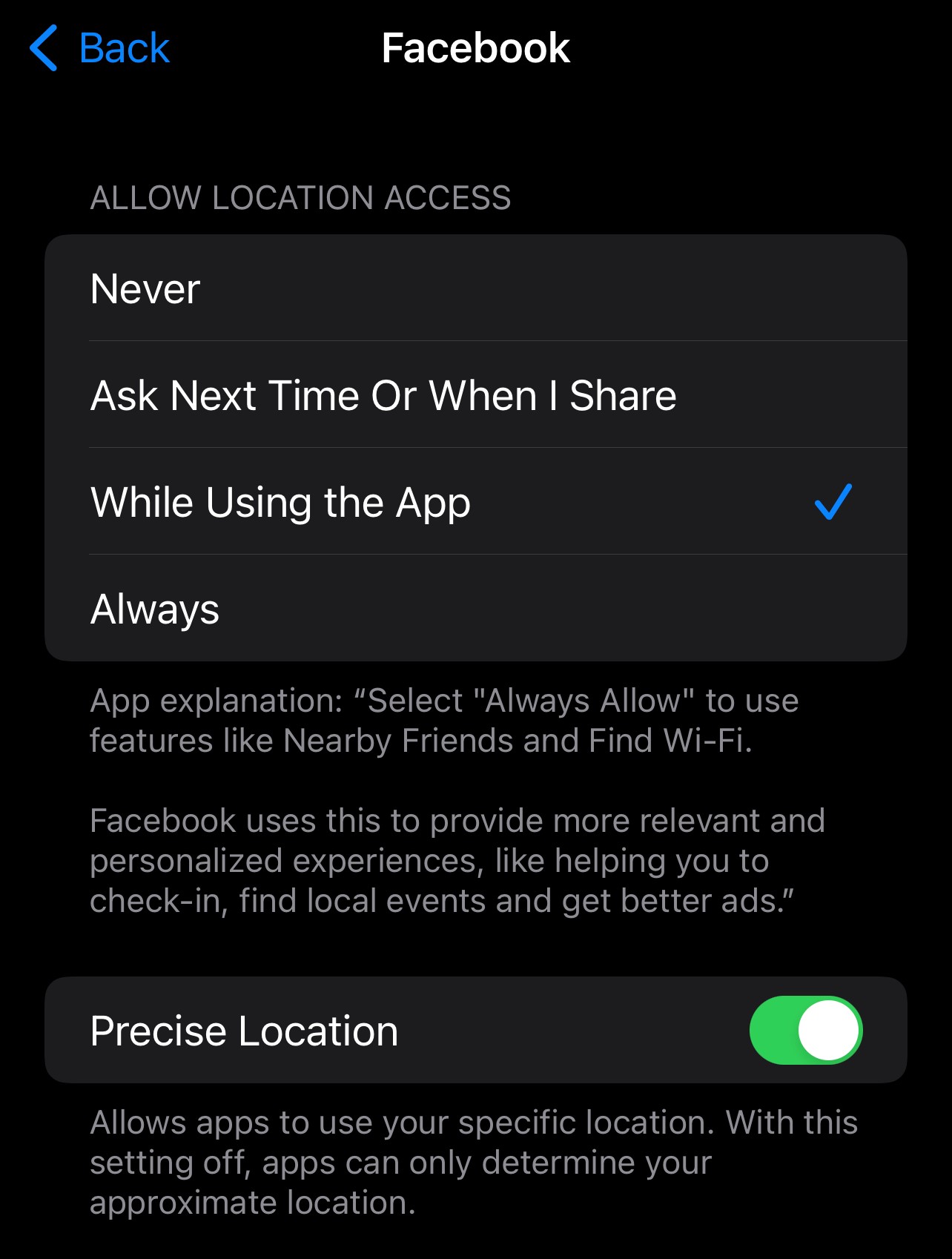Set location access to Always

coord(475,609)
